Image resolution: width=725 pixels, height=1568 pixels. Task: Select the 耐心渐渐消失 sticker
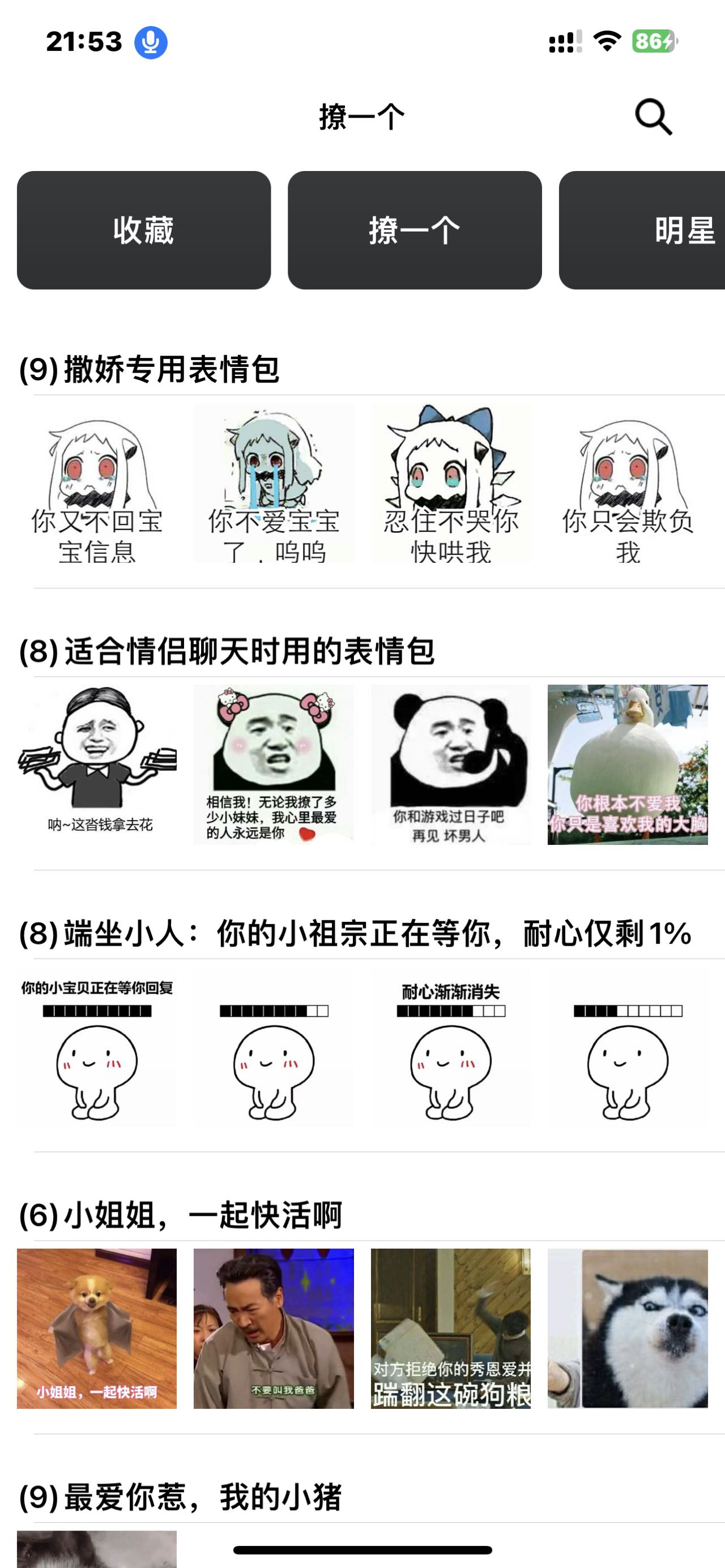(x=450, y=1046)
